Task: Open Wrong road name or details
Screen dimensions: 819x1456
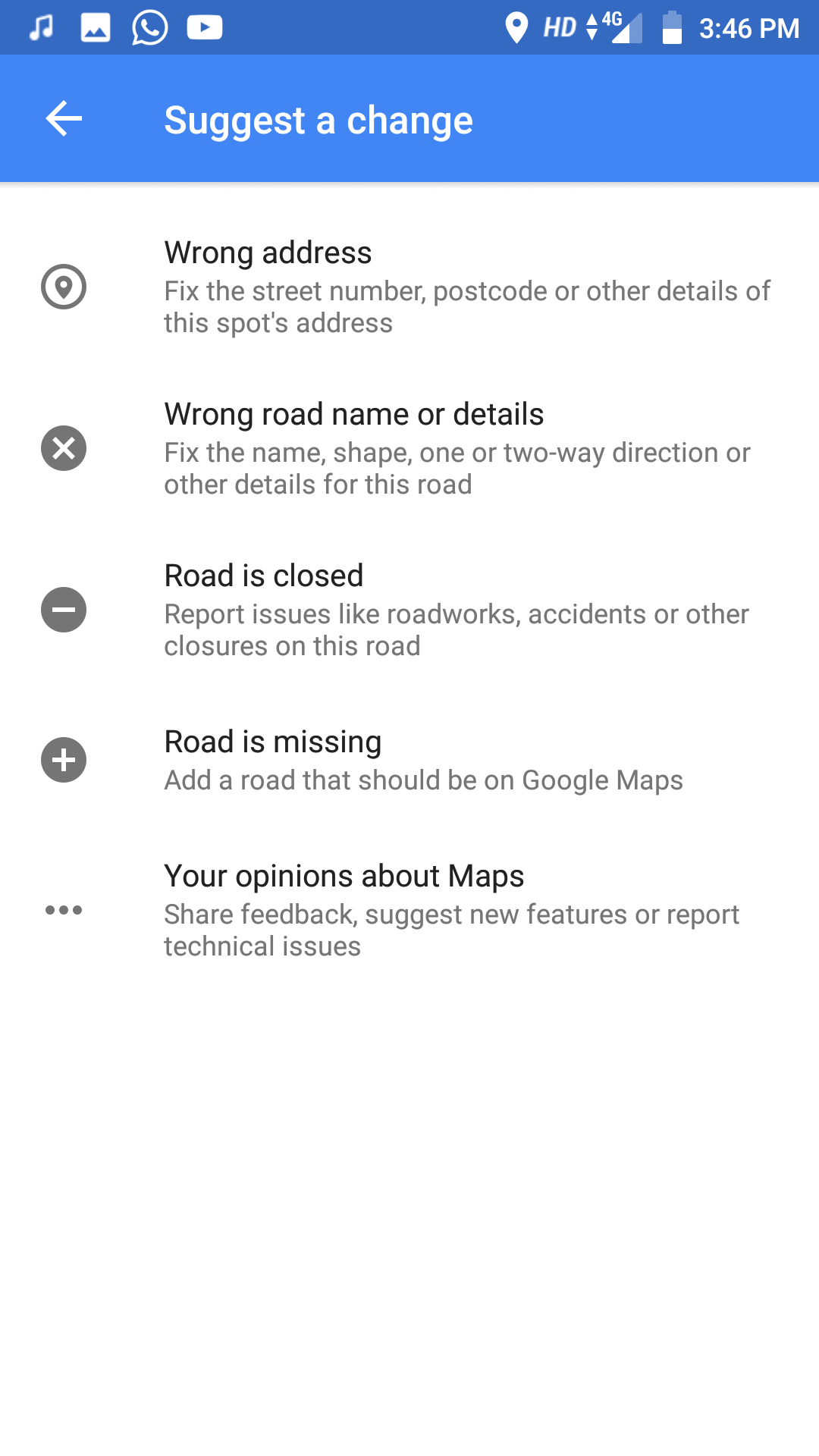Action: pyautogui.click(x=409, y=448)
